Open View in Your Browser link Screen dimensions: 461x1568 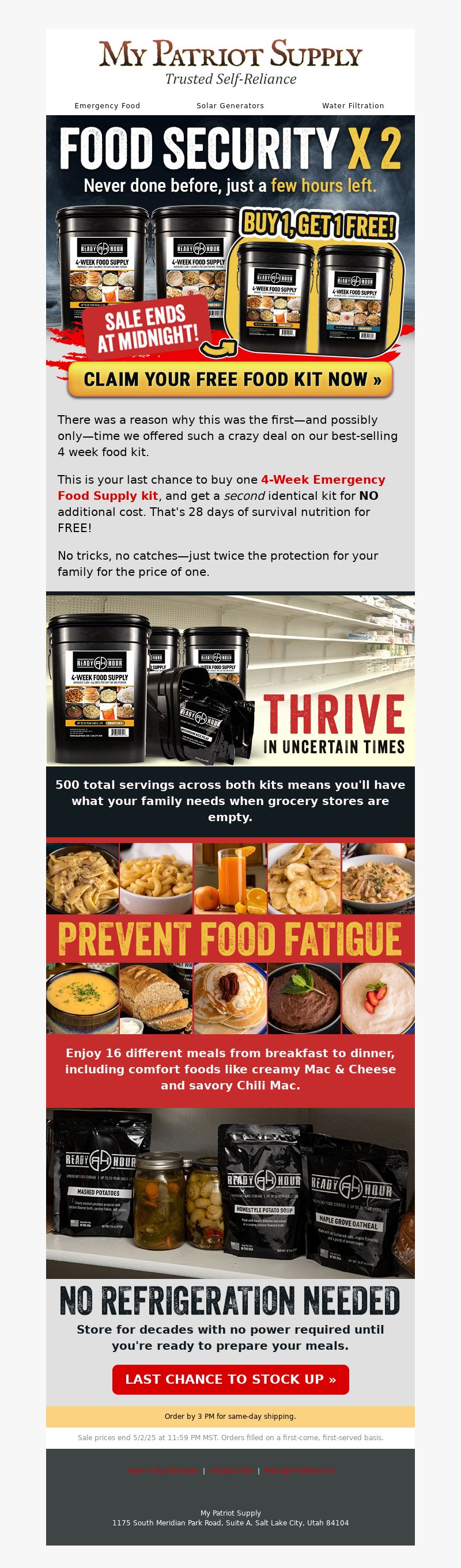tap(163, 1470)
